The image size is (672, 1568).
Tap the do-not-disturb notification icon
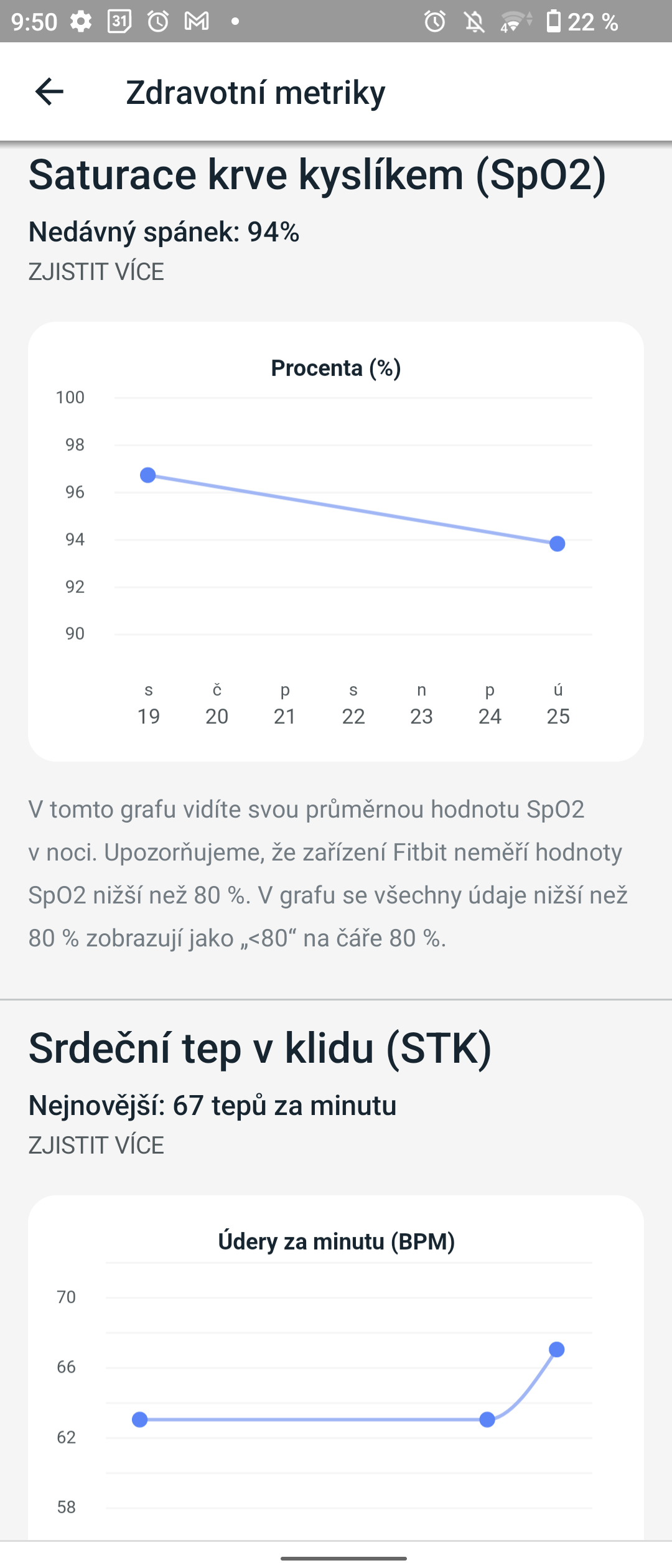(474, 21)
